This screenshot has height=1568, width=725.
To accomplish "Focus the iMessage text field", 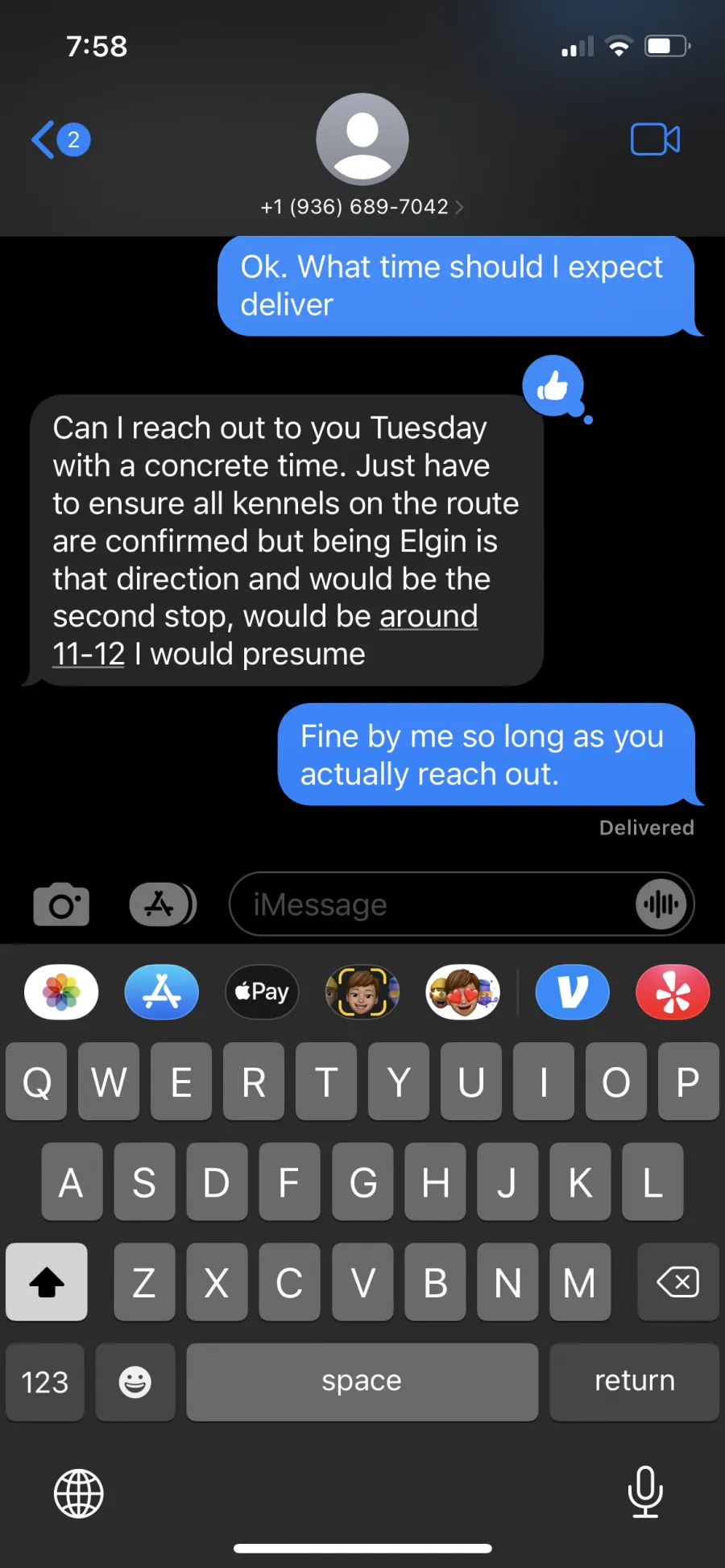I will click(x=431, y=904).
